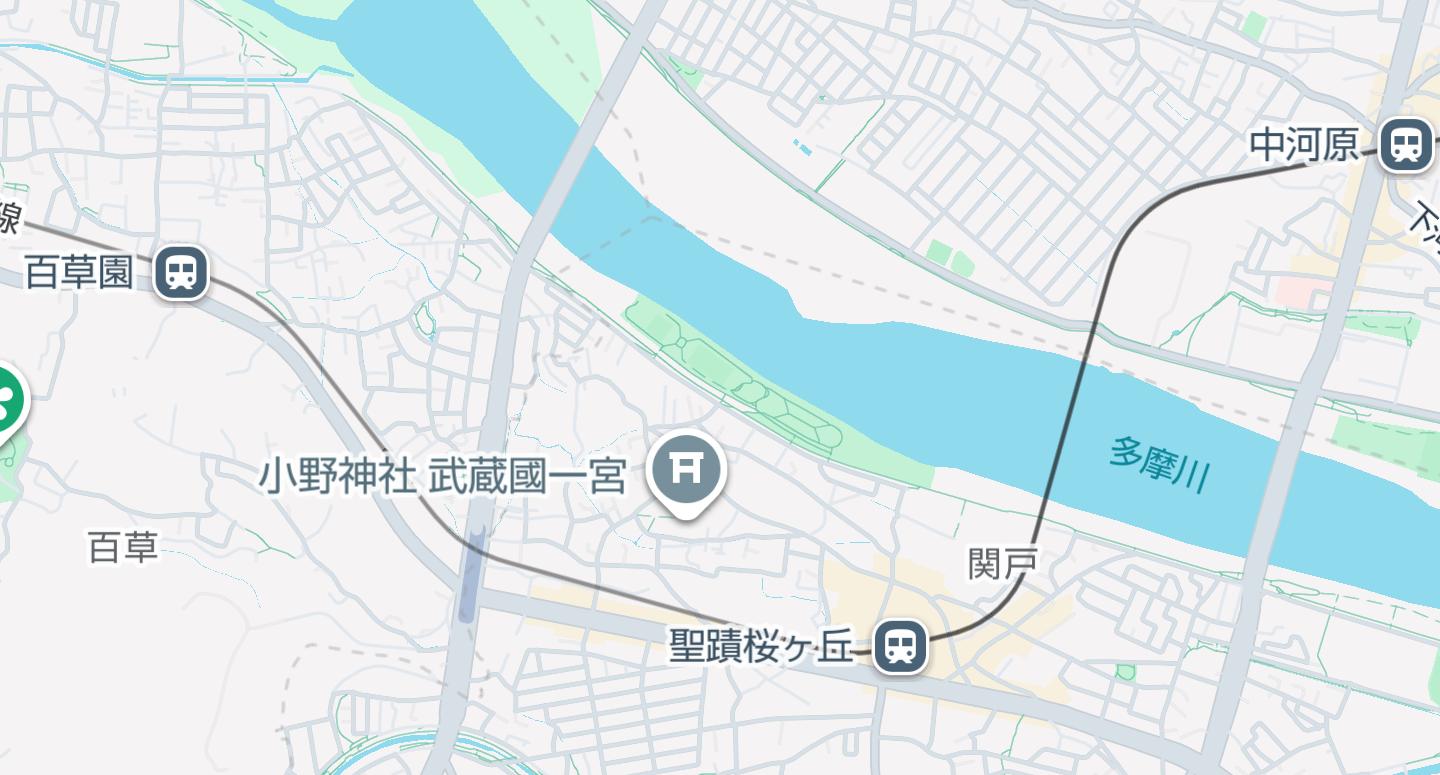Tap the 百草園 station marker
1440x775 pixels.
(181, 272)
